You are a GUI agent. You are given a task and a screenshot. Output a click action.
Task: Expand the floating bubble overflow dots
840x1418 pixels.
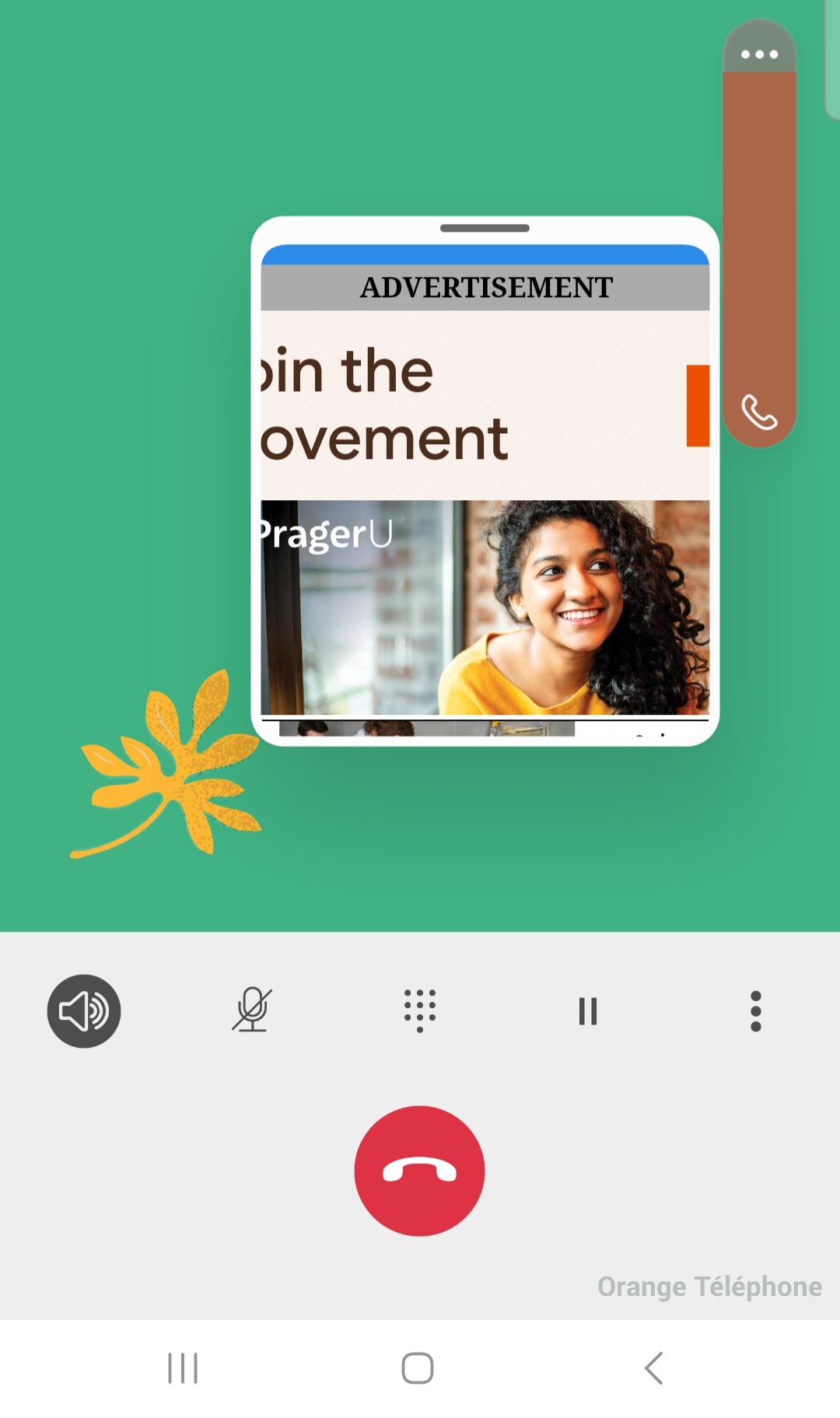pos(760,53)
